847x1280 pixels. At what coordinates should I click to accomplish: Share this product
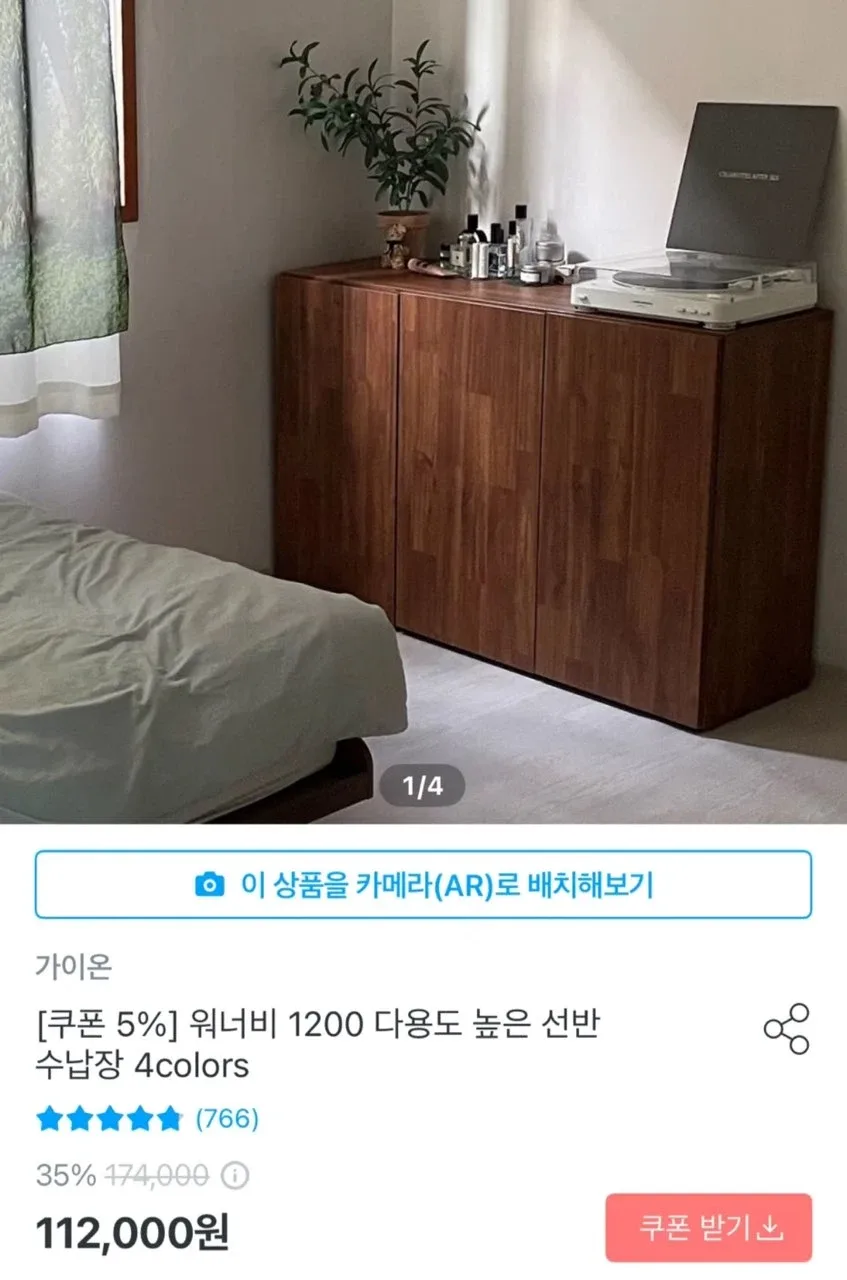786,1029
